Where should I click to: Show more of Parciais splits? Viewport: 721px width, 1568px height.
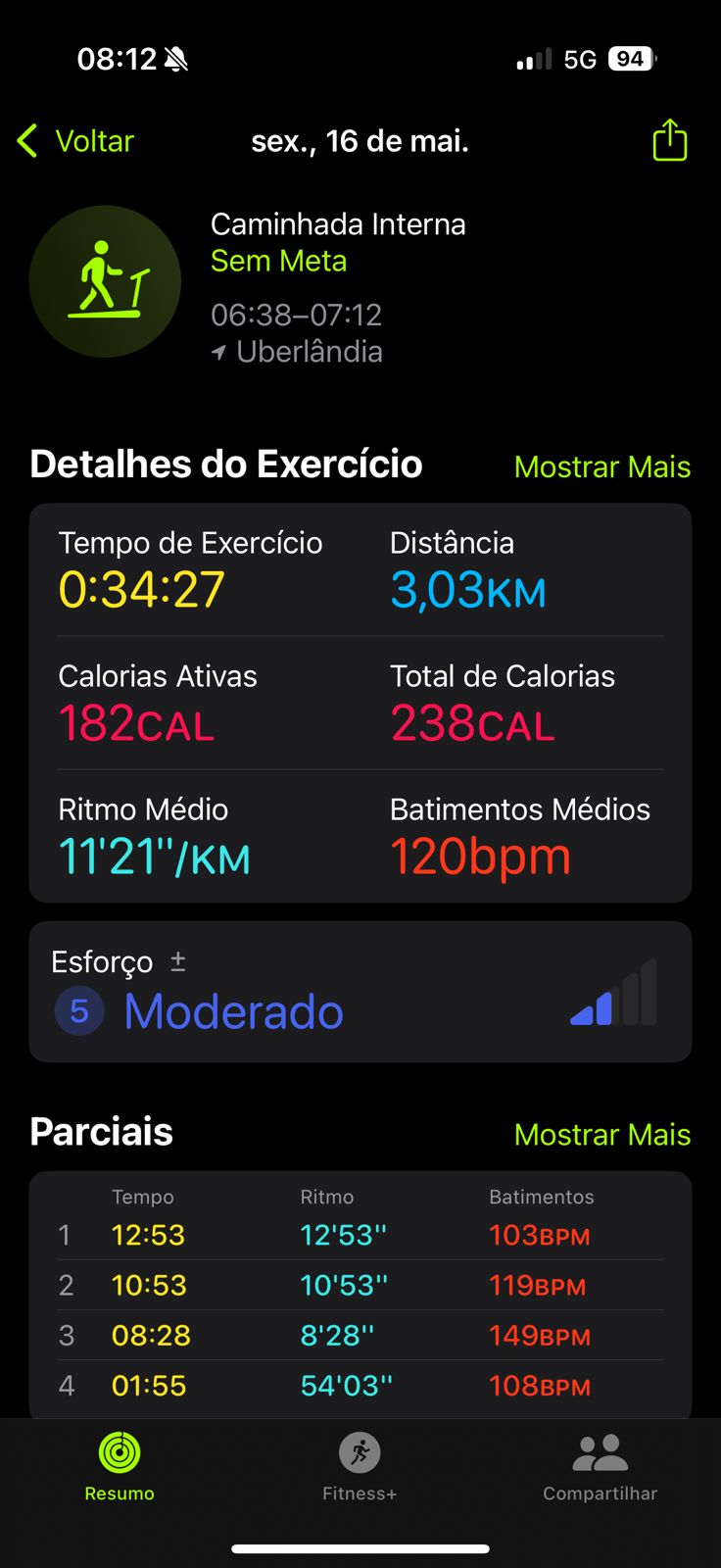point(602,1134)
